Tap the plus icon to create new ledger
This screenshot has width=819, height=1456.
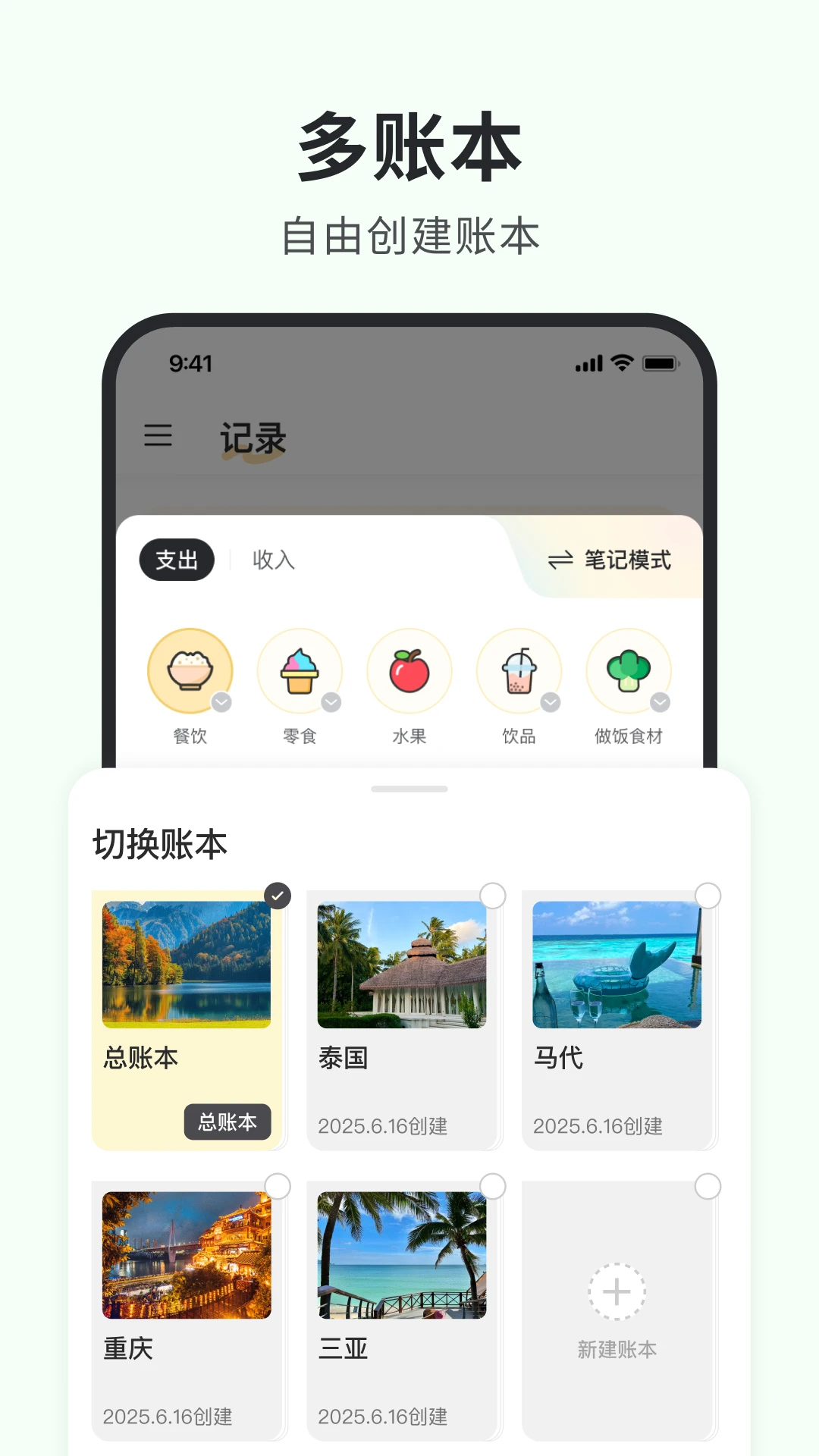point(618,1289)
